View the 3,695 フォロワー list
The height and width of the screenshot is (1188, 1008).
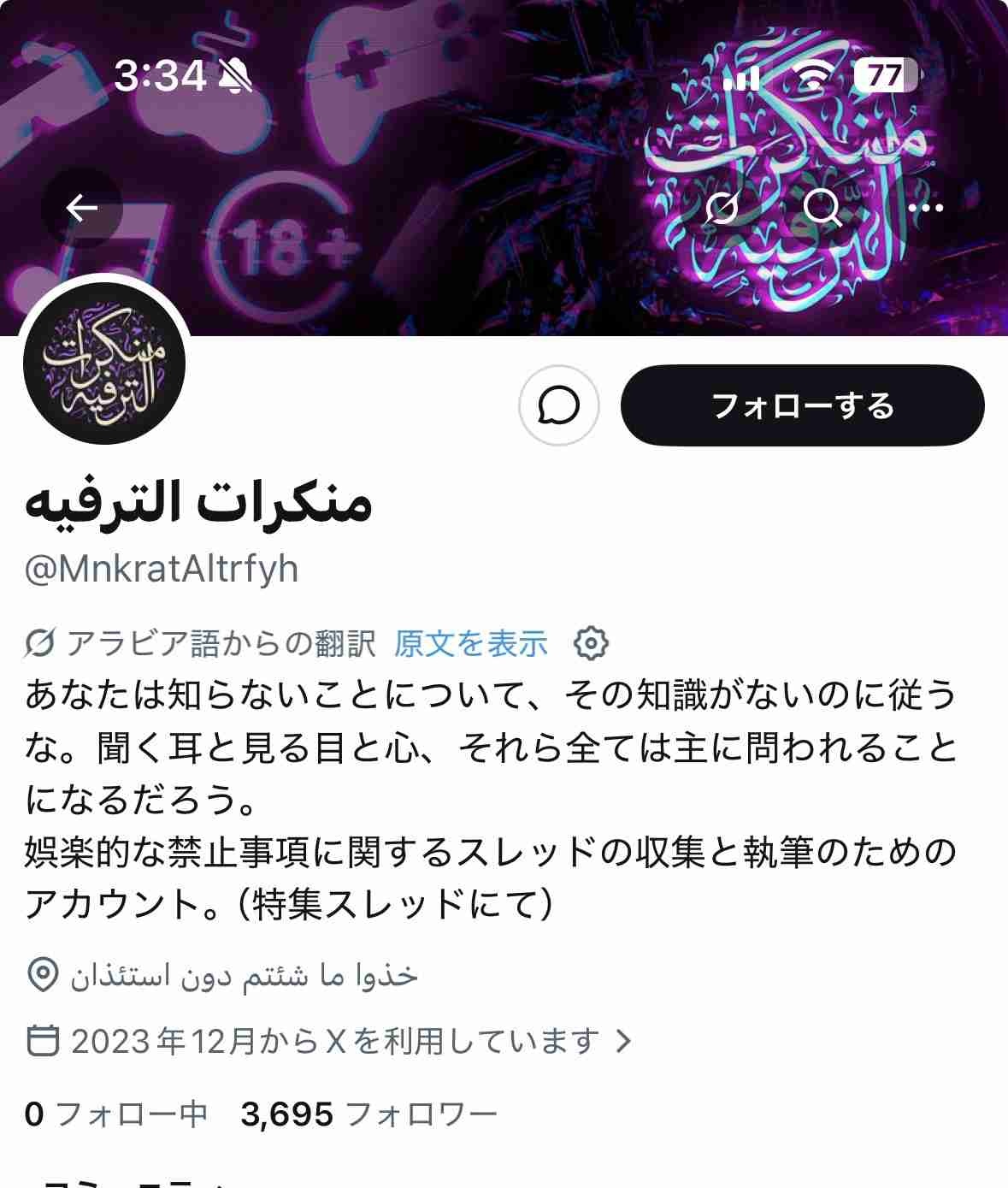tap(368, 1114)
